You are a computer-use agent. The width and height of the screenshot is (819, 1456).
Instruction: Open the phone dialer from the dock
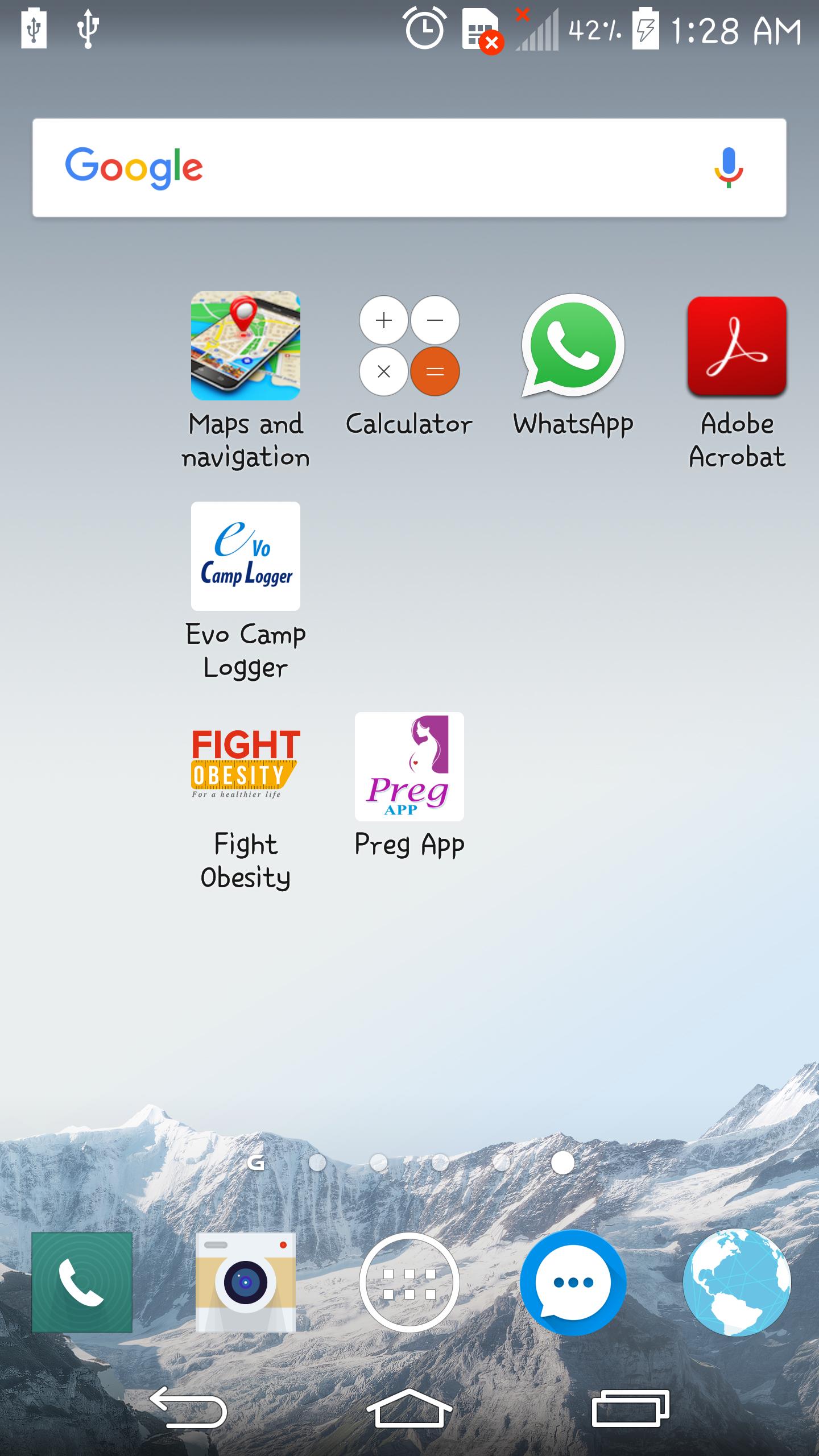(82, 1282)
